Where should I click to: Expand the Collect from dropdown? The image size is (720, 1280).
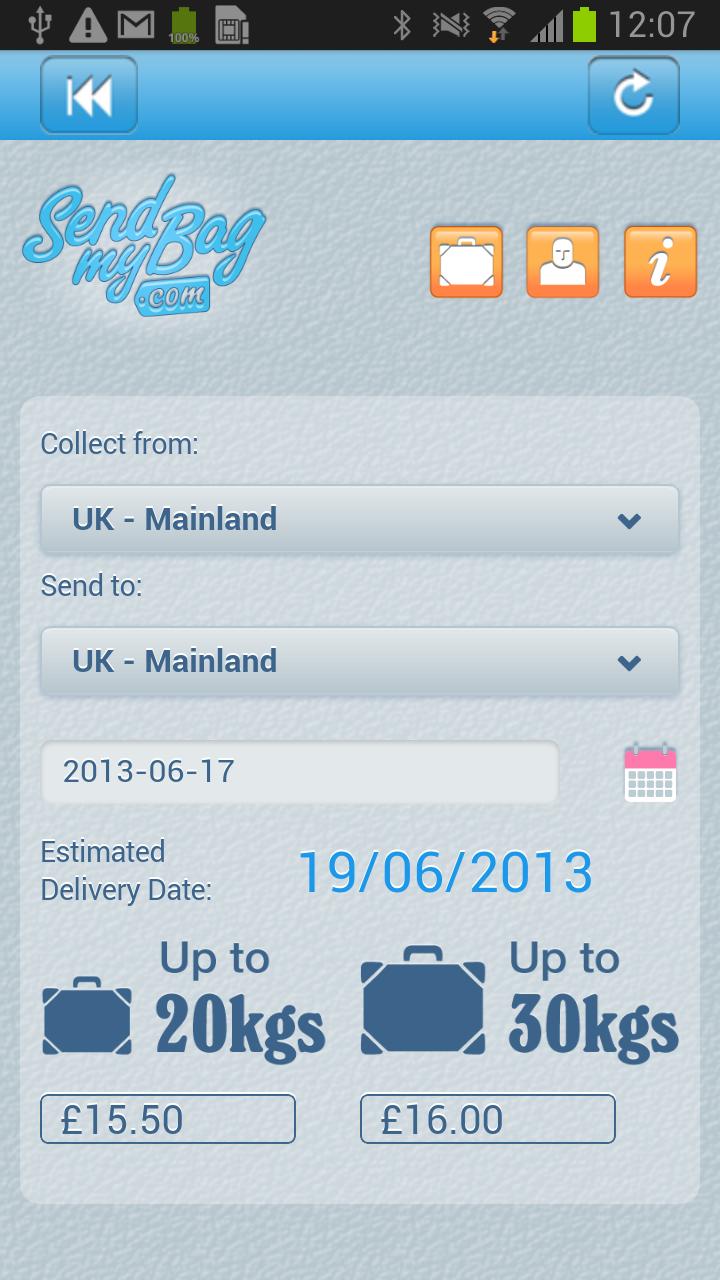(359, 519)
